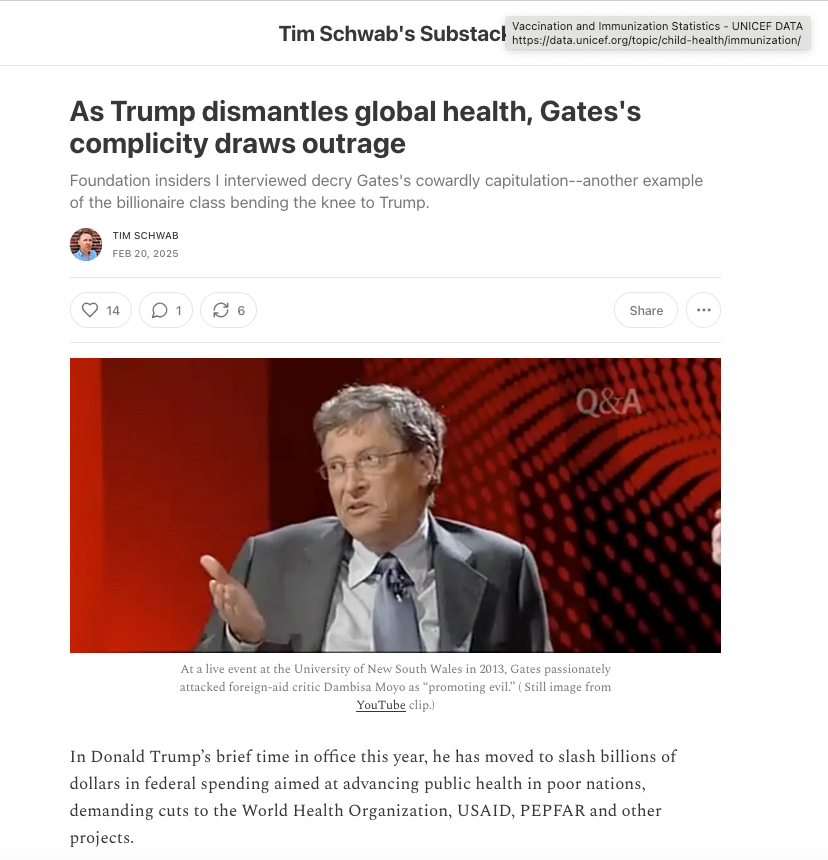Go to Tim Schwab's Substack home

click(x=390, y=34)
